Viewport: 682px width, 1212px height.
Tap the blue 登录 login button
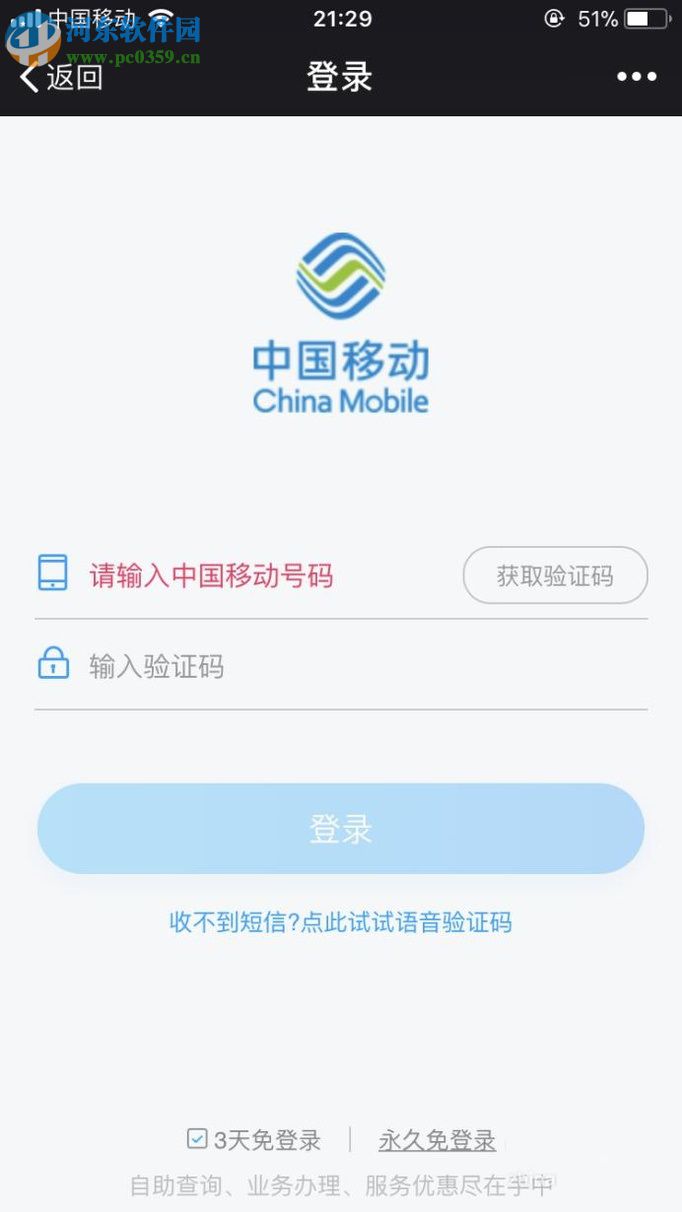(x=340, y=828)
